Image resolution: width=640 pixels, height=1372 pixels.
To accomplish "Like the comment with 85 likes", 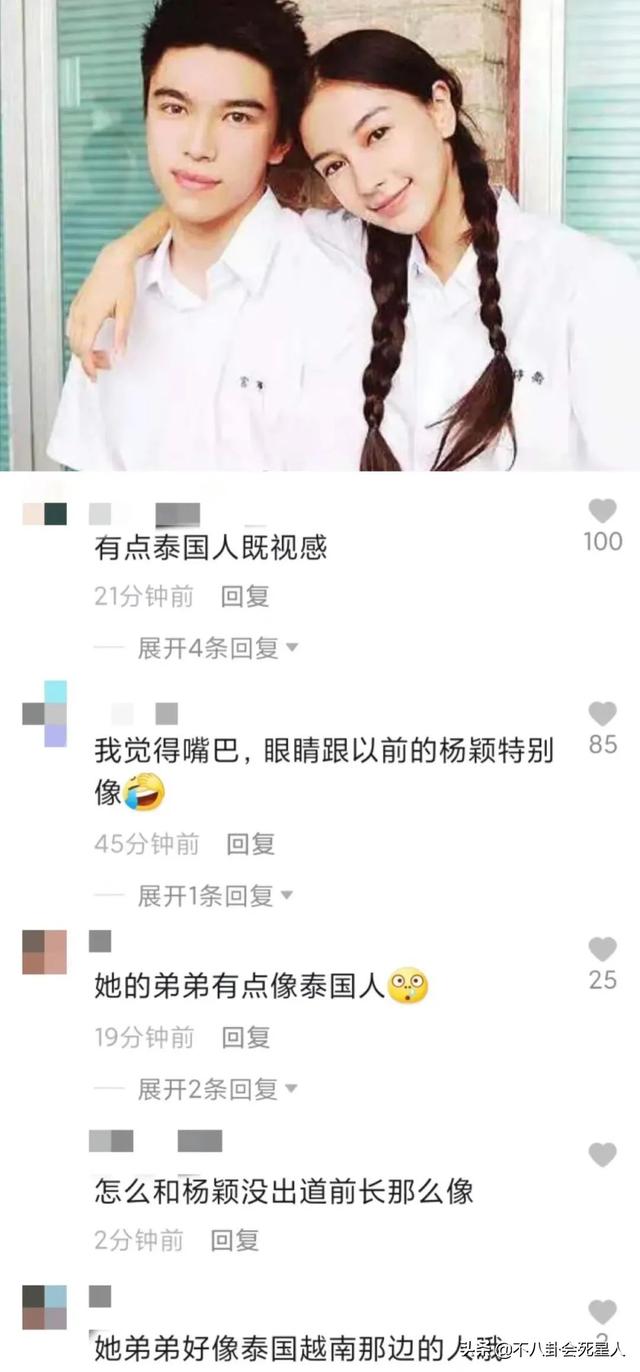I will click(602, 714).
